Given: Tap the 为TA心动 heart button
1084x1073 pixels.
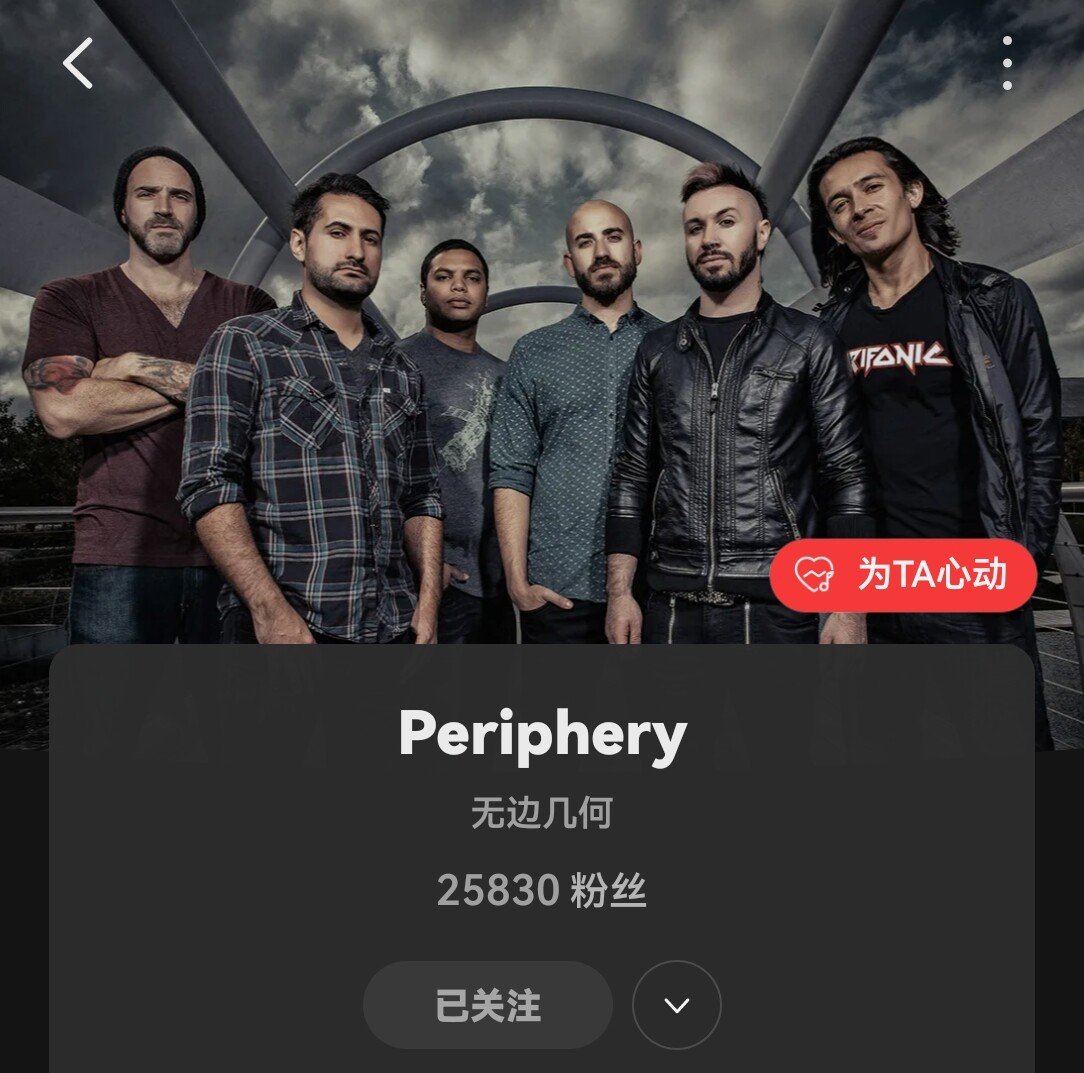Looking at the screenshot, I should coord(903,575).
